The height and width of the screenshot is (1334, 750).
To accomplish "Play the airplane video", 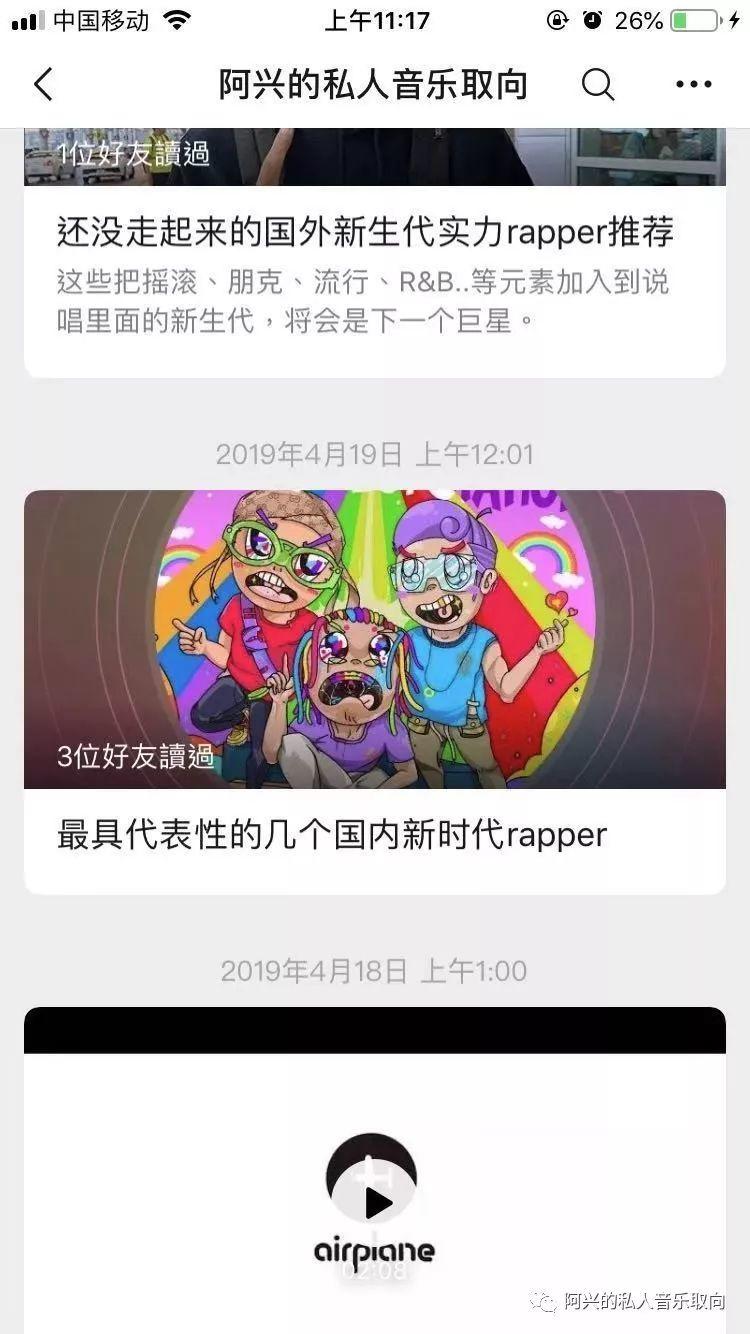I will 377,1202.
